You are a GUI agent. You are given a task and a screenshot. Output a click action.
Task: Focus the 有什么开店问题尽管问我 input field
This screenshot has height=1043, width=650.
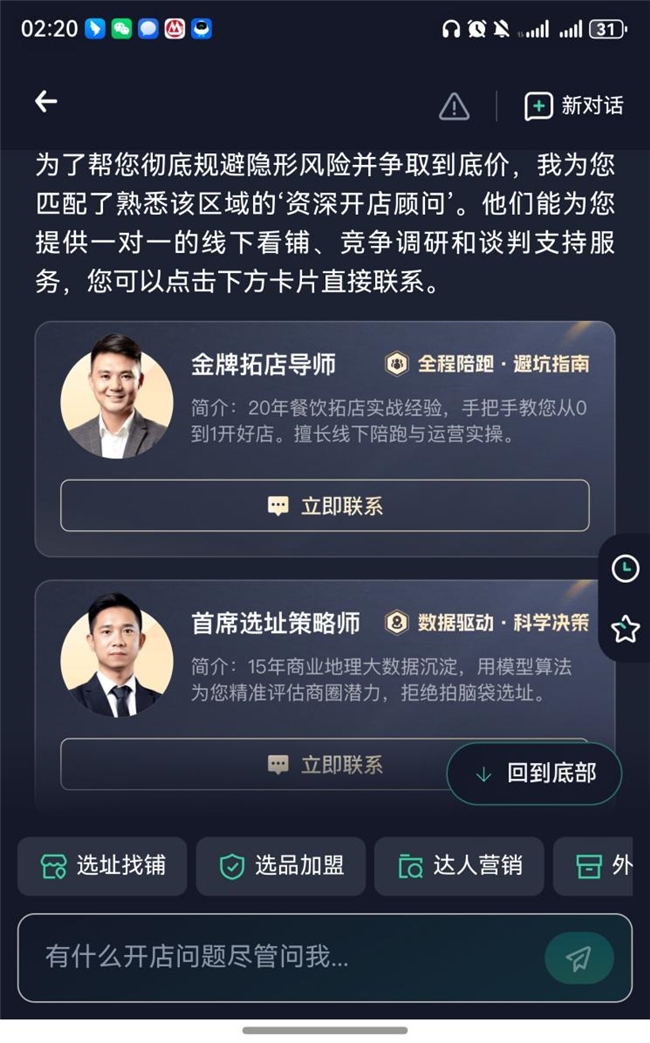(x=280, y=957)
